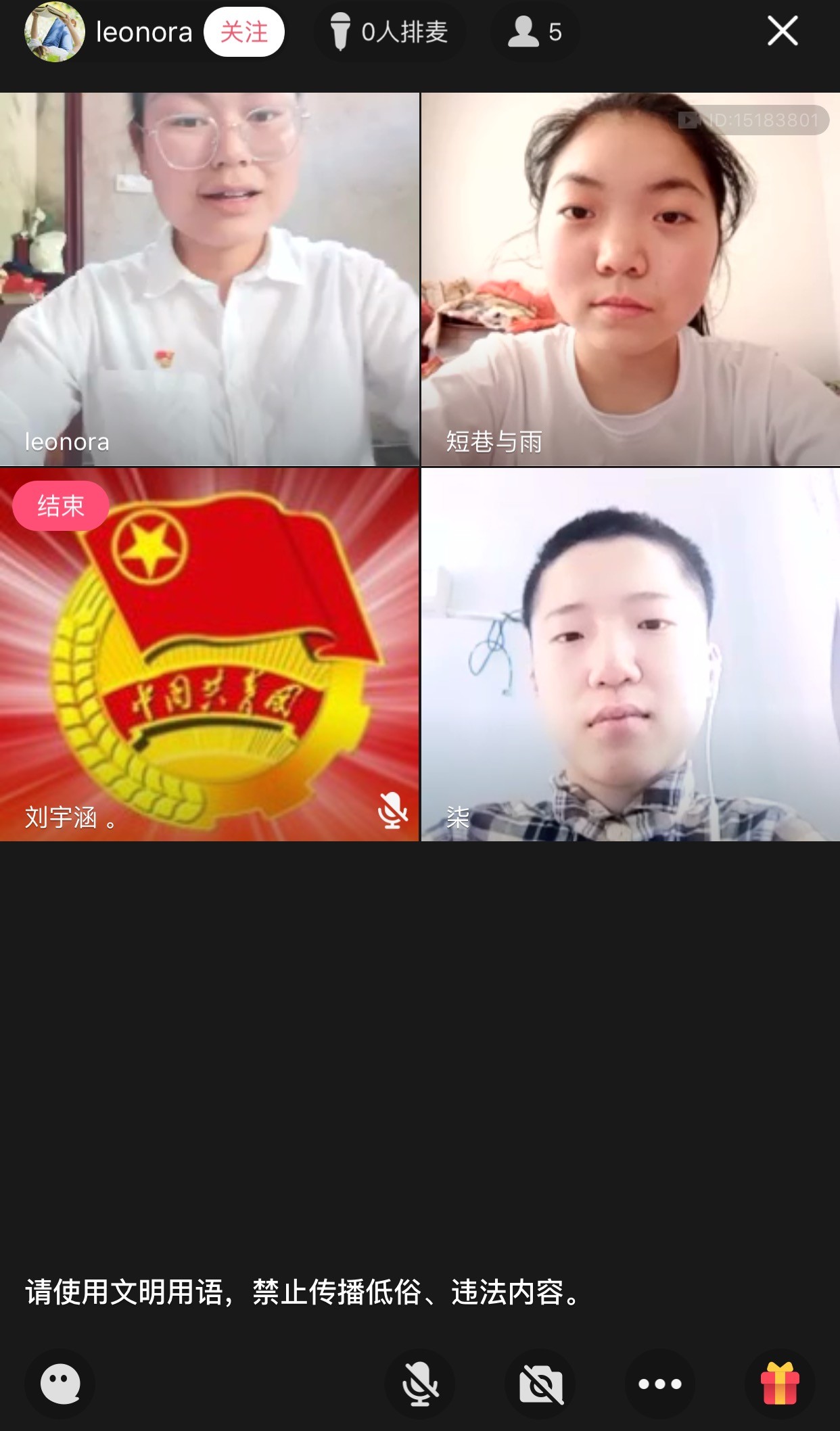Open leonora's host avatar
This screenshot has width=840, height=1431.
point(55,32)
